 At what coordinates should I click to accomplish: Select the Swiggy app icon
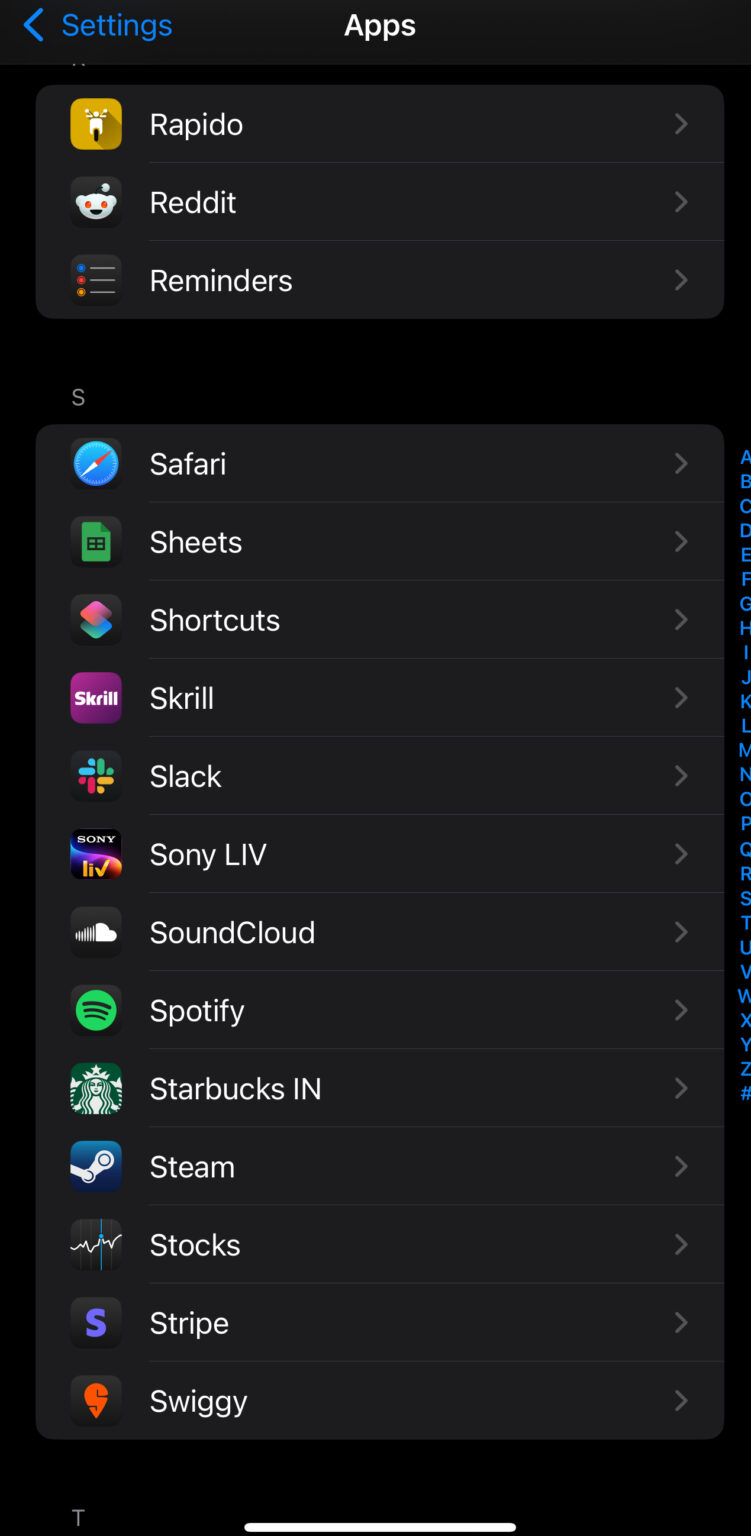[95, 1401]
